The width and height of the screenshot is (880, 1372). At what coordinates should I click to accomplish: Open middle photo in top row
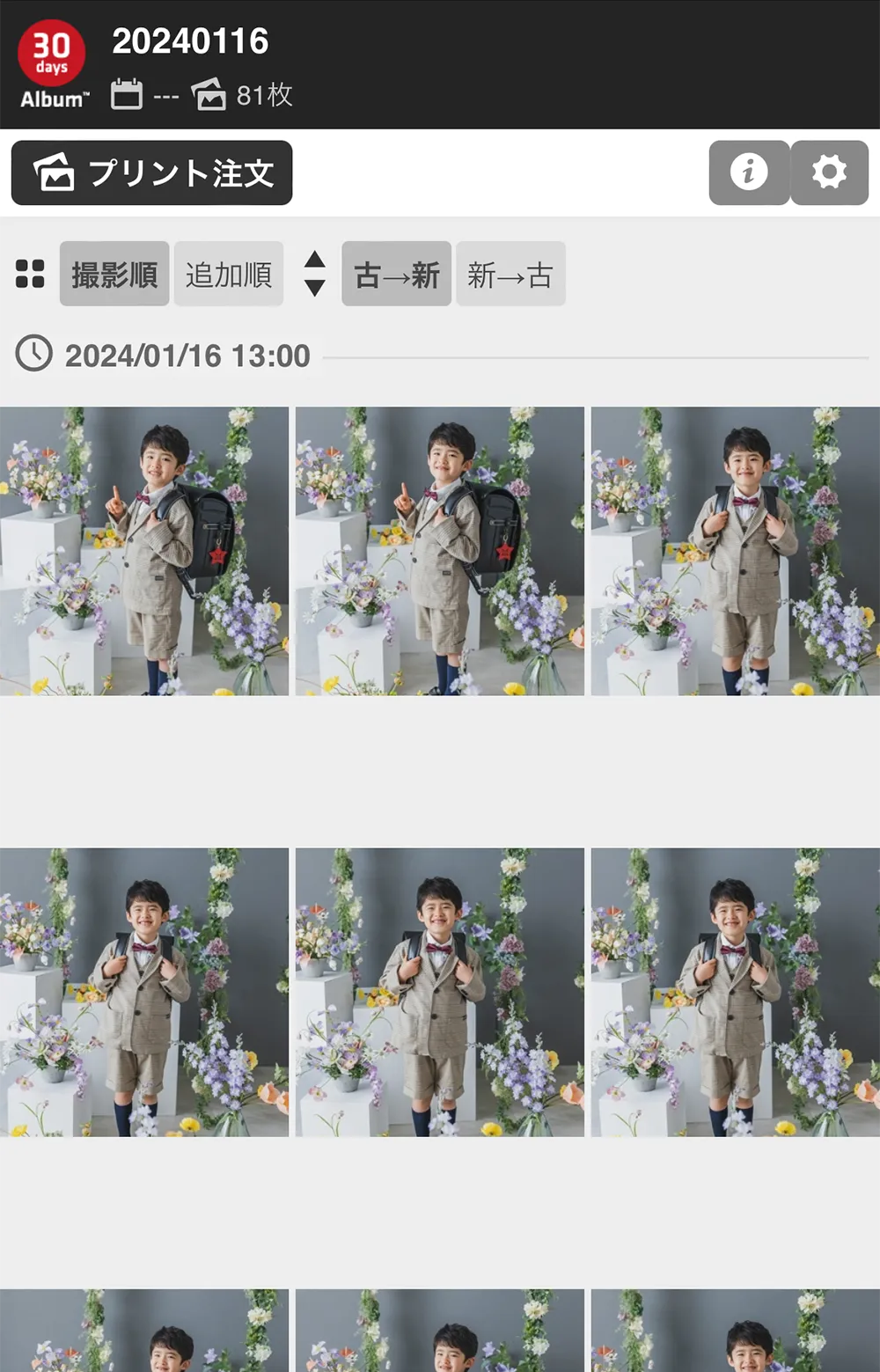click(440, 551)
